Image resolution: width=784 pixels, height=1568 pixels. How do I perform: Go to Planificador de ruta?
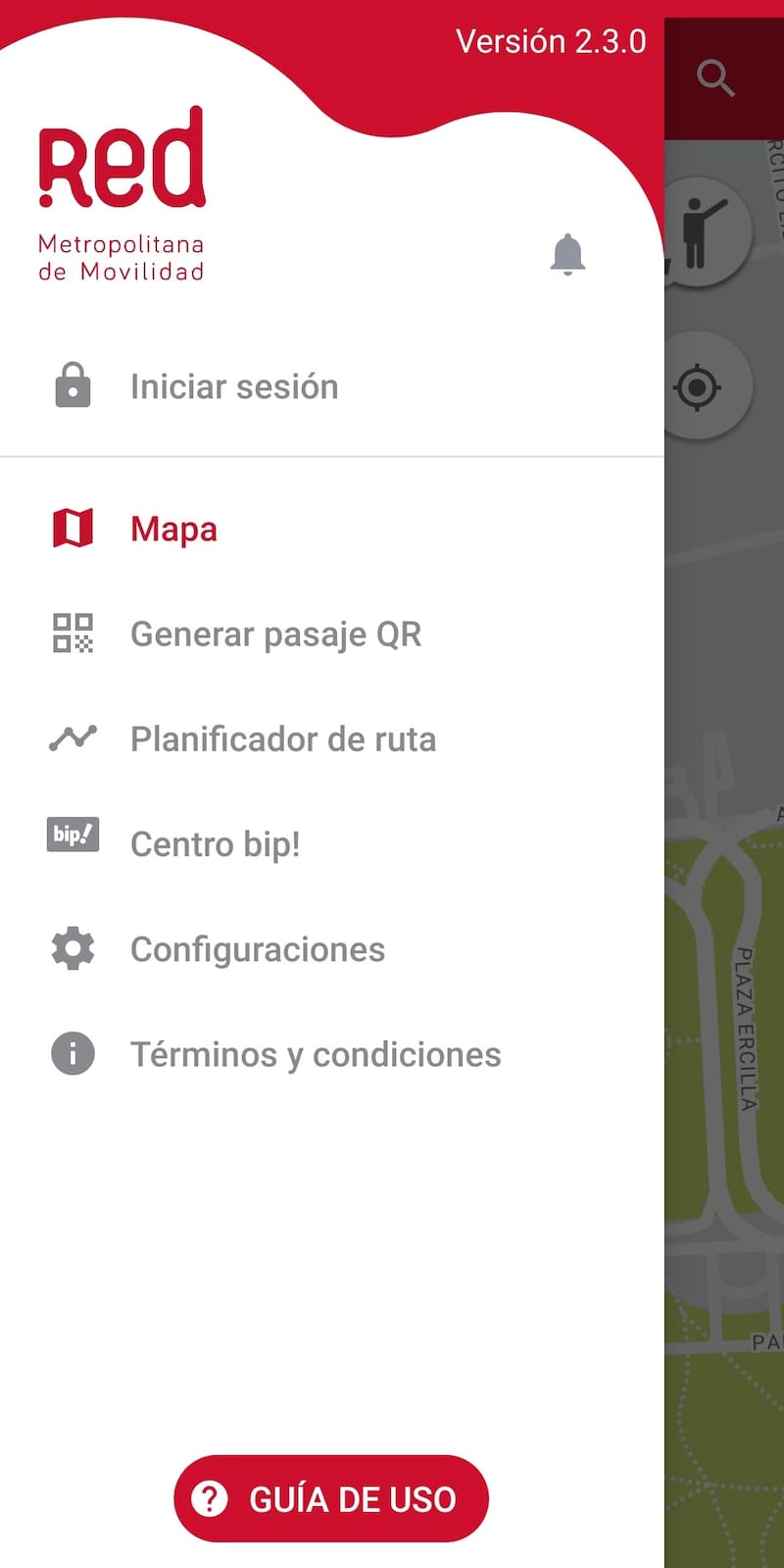tap(282, 738)
